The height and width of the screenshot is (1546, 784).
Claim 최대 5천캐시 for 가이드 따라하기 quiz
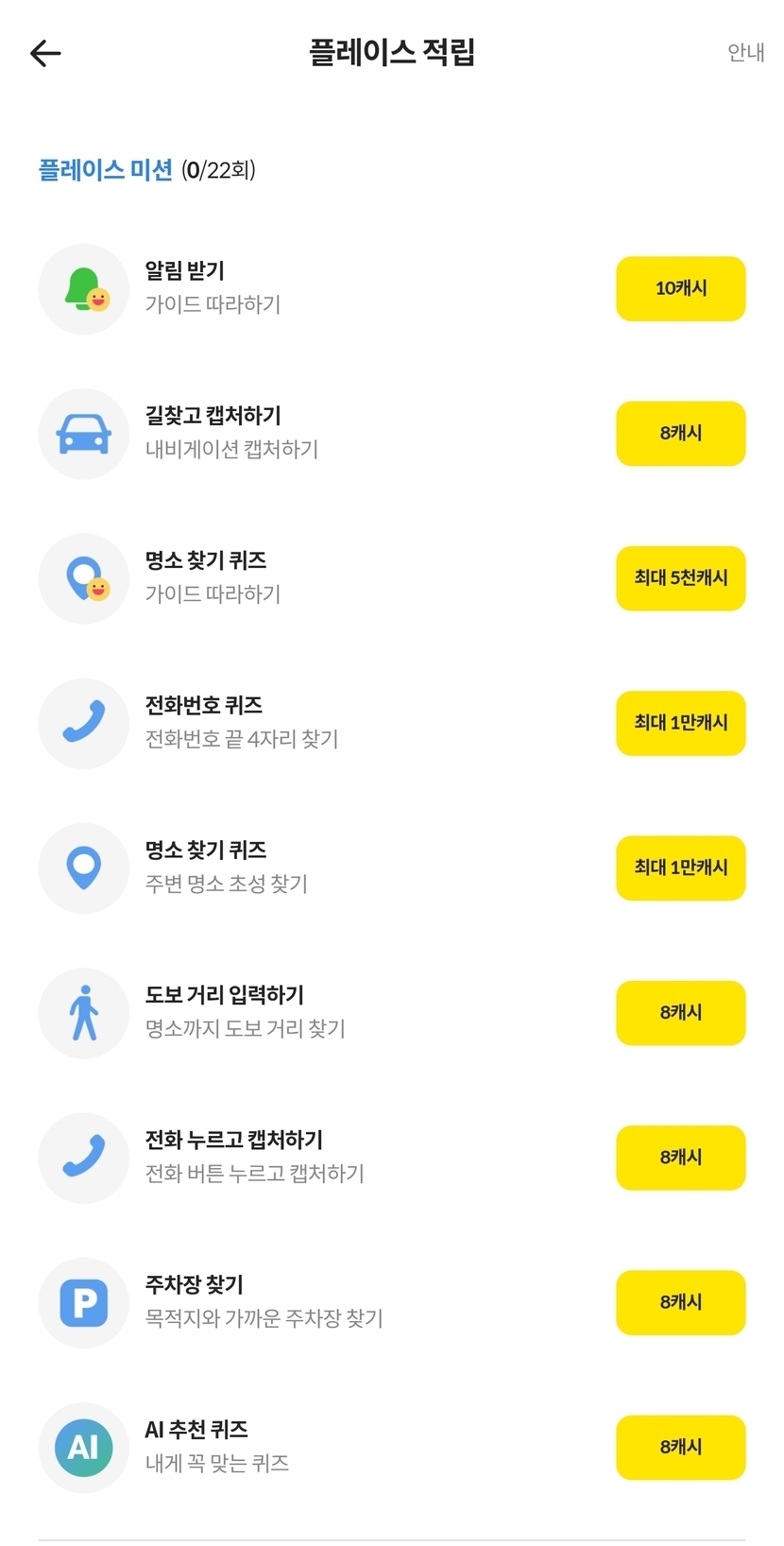[x=680, y=577]
